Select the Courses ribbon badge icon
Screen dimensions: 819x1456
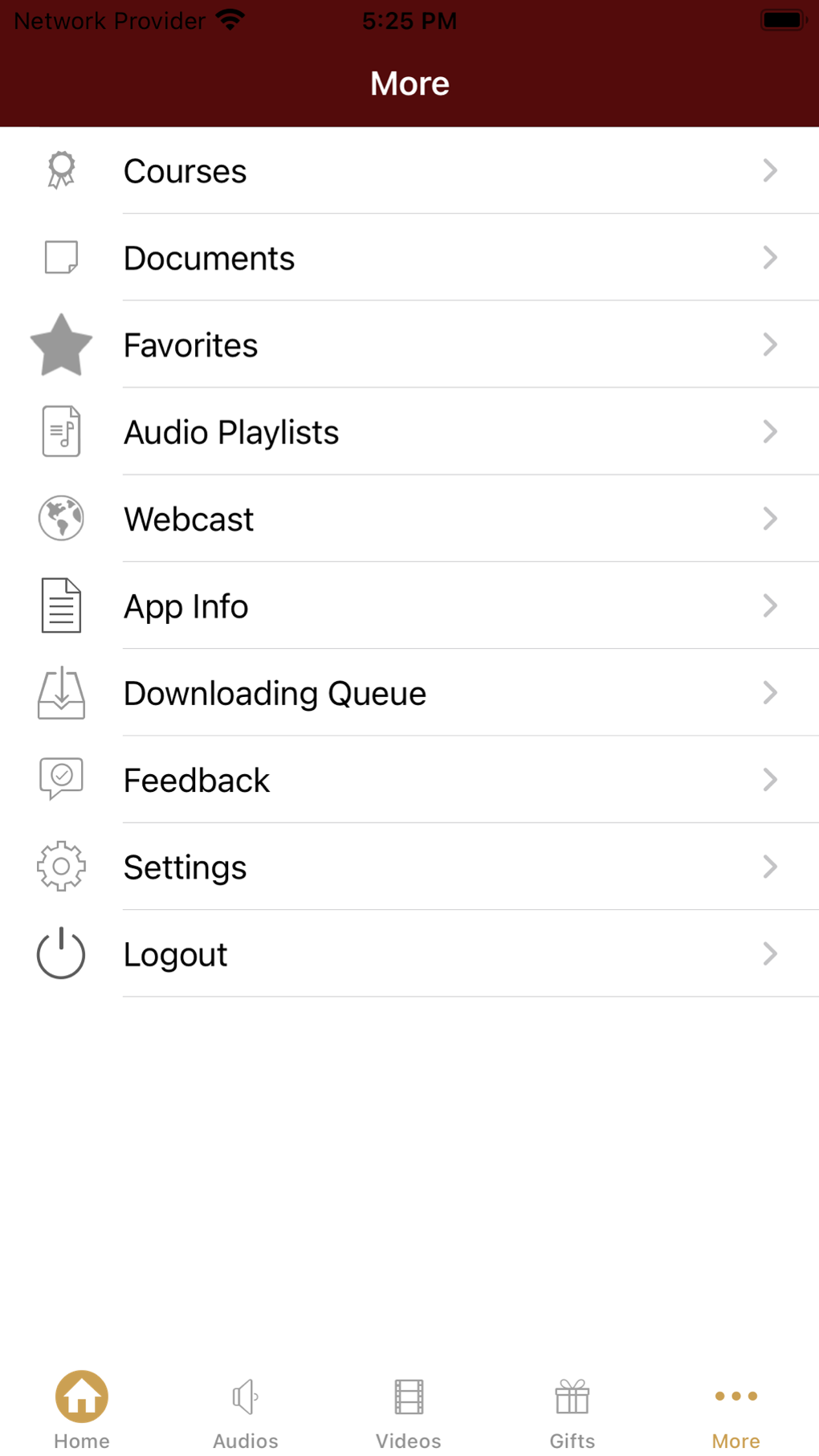pyautogui.click(x=60, y=170)
